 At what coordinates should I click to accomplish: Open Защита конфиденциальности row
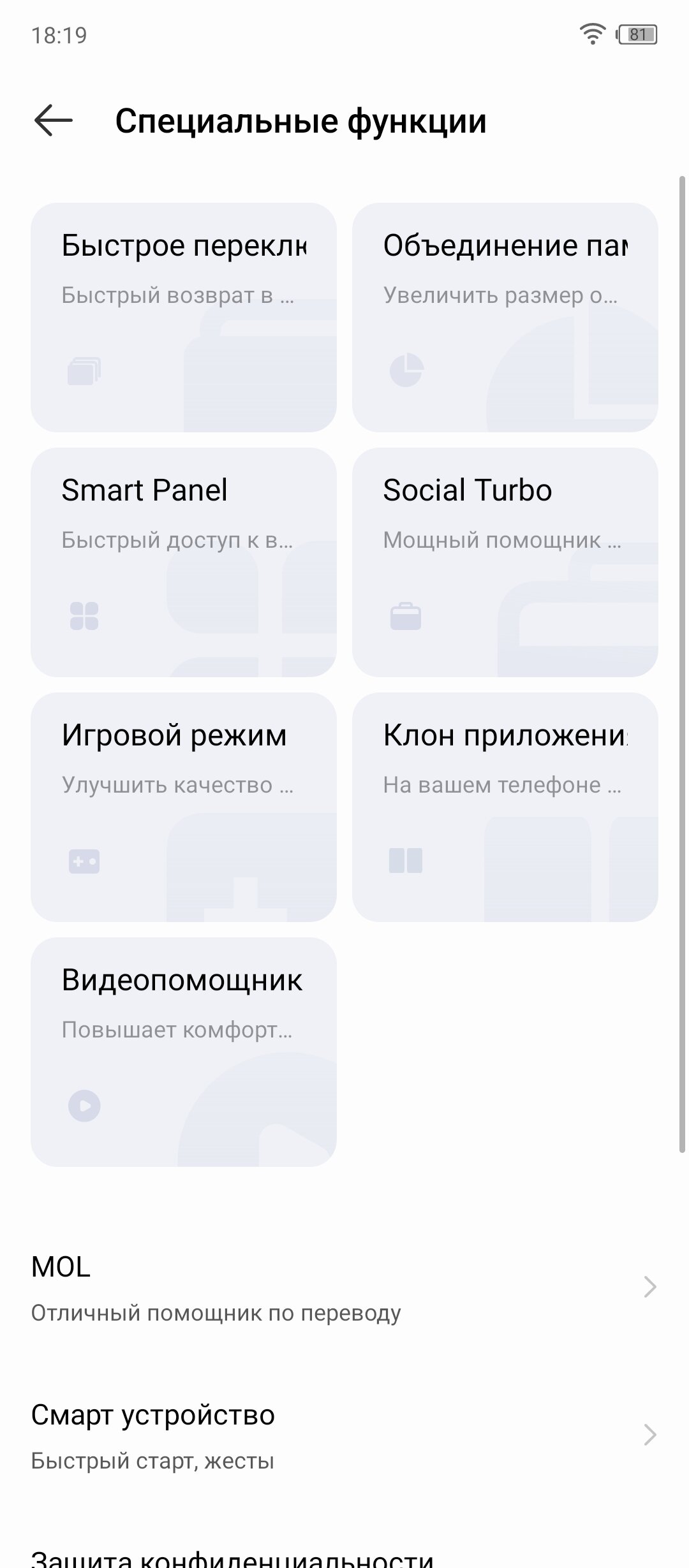(344, 1550)
